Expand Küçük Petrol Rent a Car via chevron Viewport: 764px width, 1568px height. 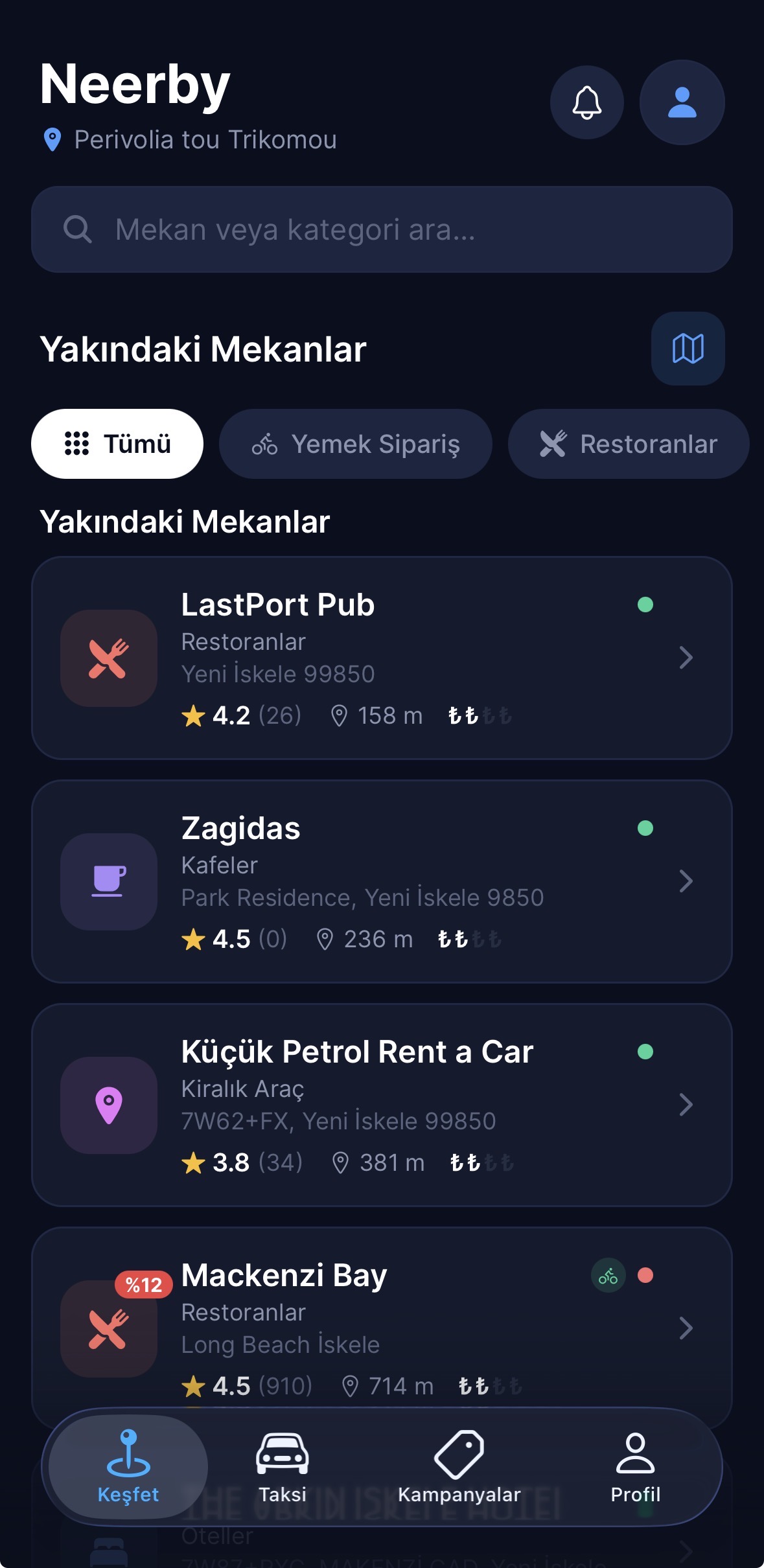[x=686, y=1105]
